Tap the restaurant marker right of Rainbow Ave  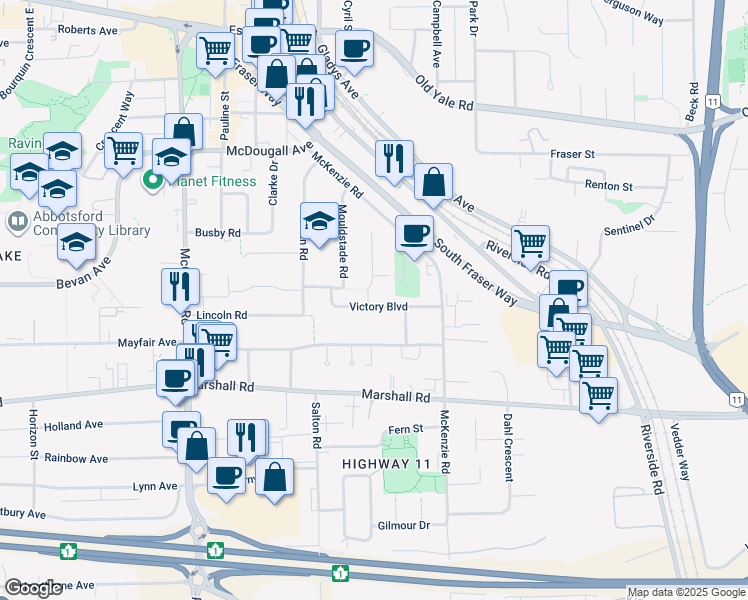246,442
